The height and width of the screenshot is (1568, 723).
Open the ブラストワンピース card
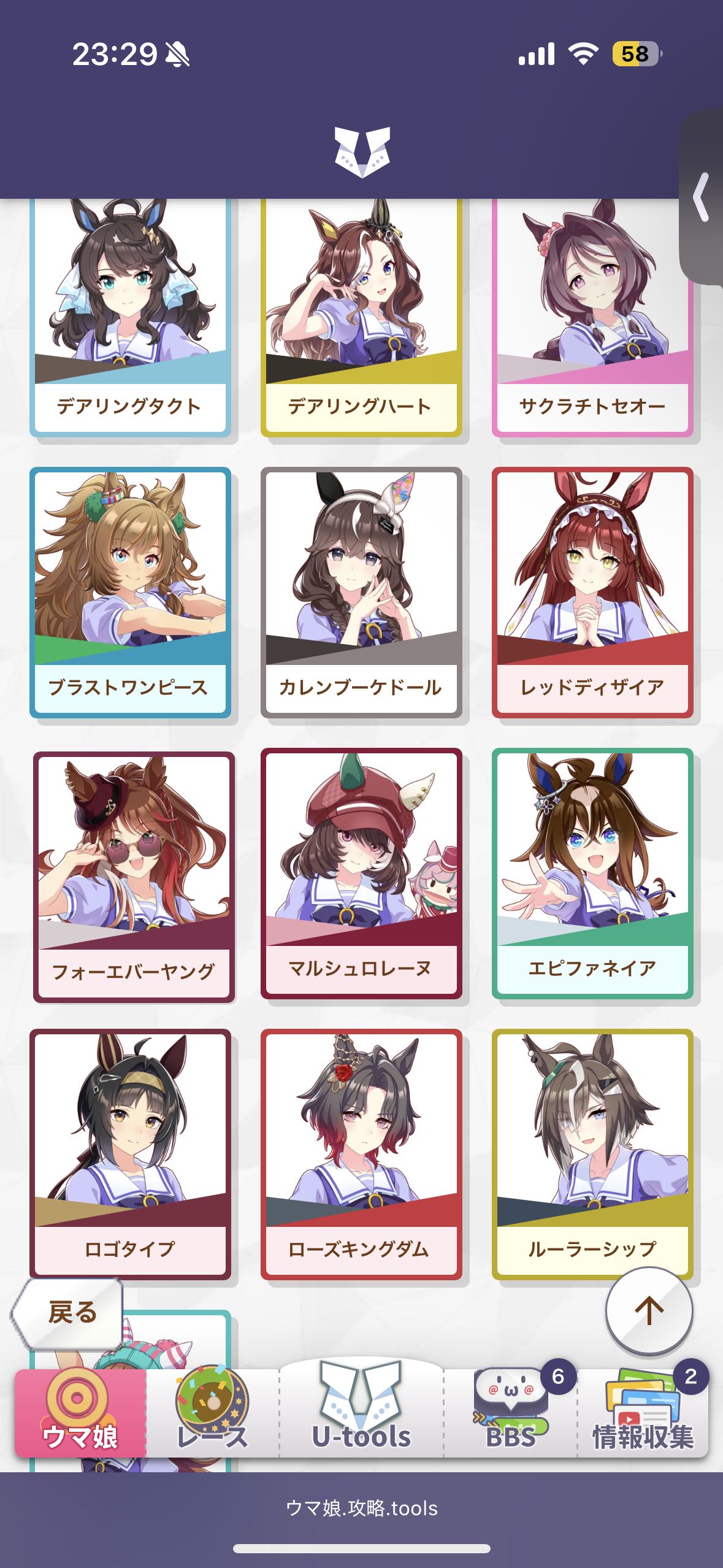pyautogui.click(x=130, y=592)
